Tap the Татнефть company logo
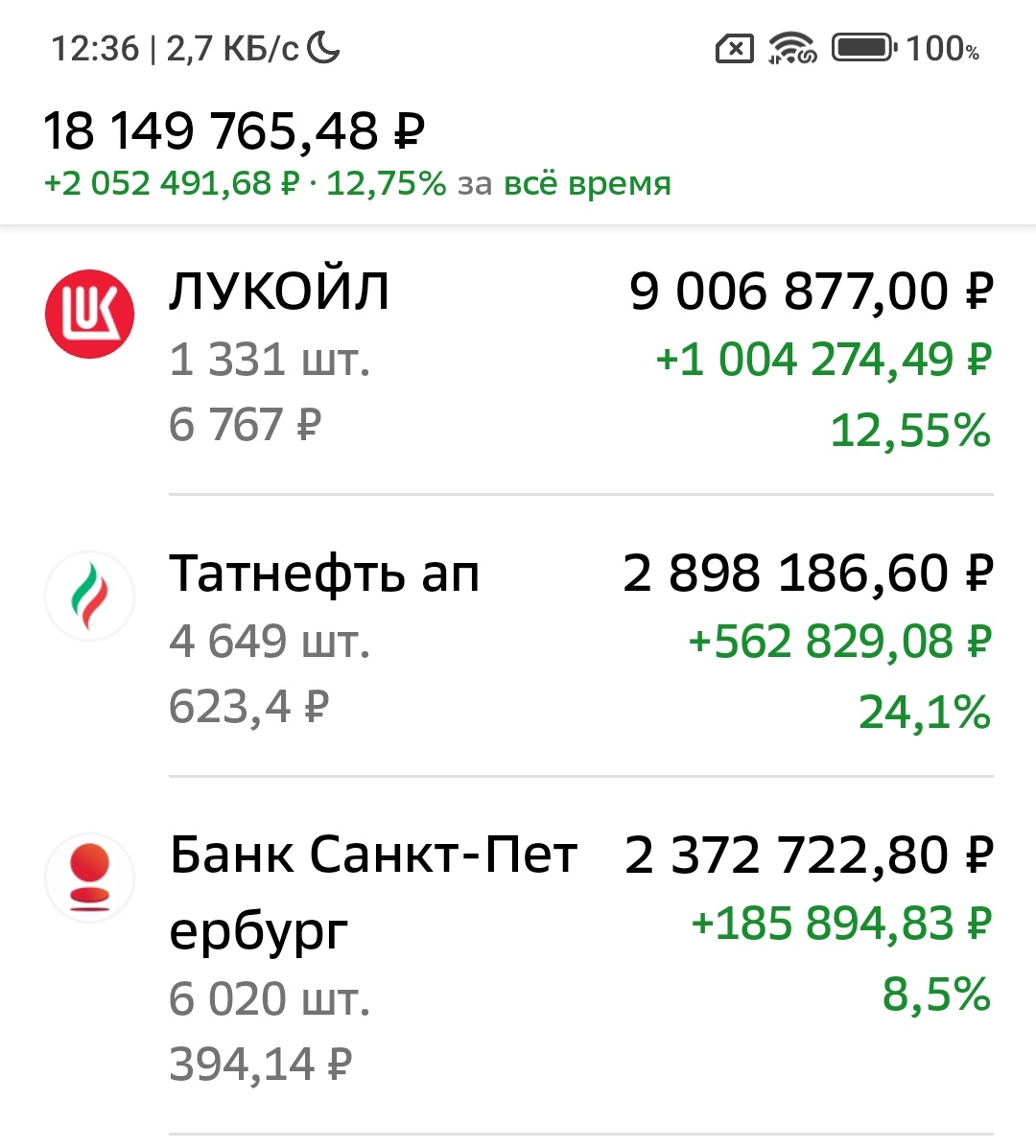Screen dimensions: 1036x1148 (x=89, y=596)
